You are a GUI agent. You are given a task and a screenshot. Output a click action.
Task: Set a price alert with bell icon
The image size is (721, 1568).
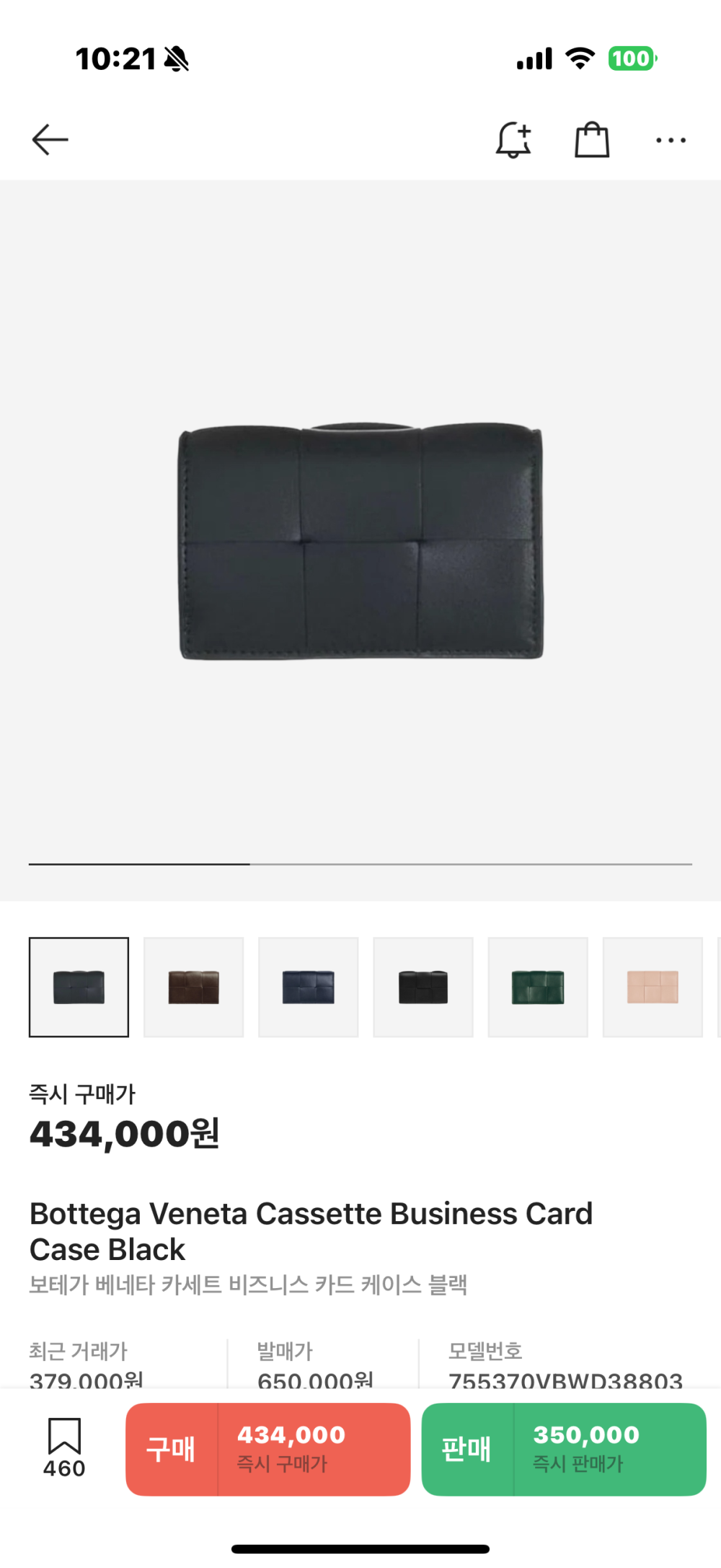point(513,139)
